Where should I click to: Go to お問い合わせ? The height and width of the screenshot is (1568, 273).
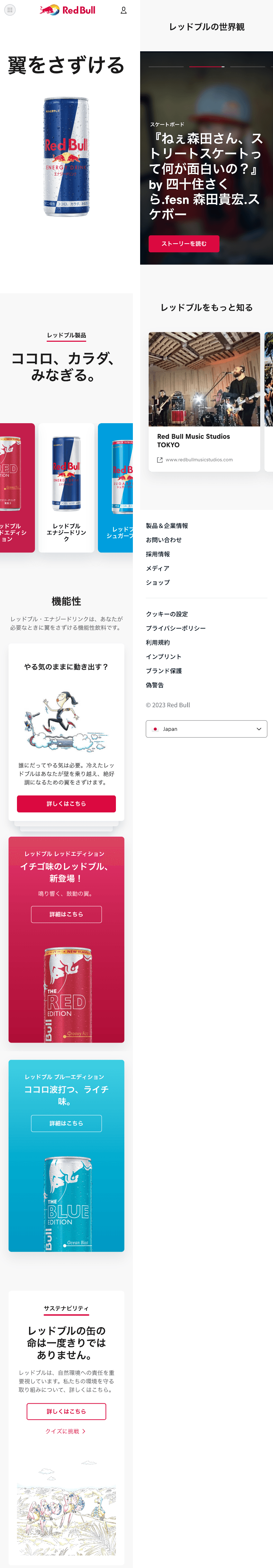coord(164,540)
